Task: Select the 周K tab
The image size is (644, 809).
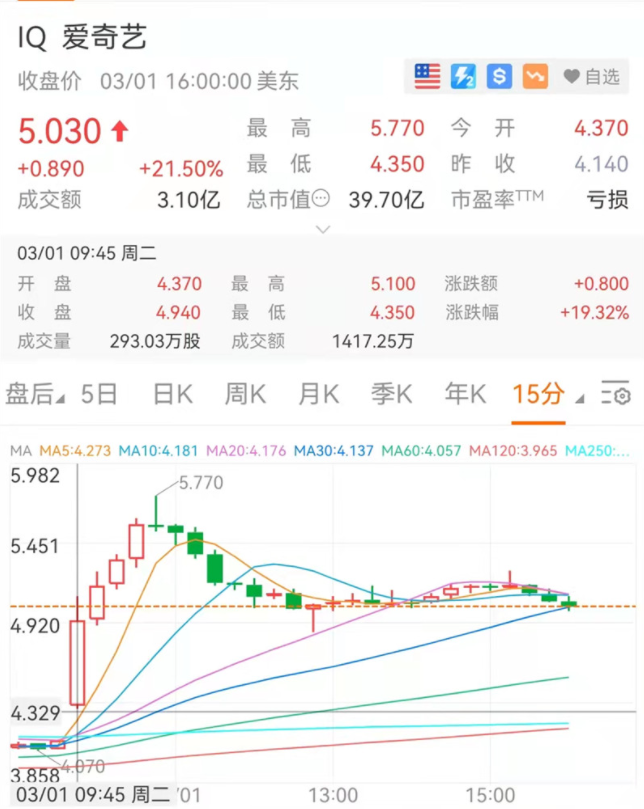Action: [x=245, y=395]
